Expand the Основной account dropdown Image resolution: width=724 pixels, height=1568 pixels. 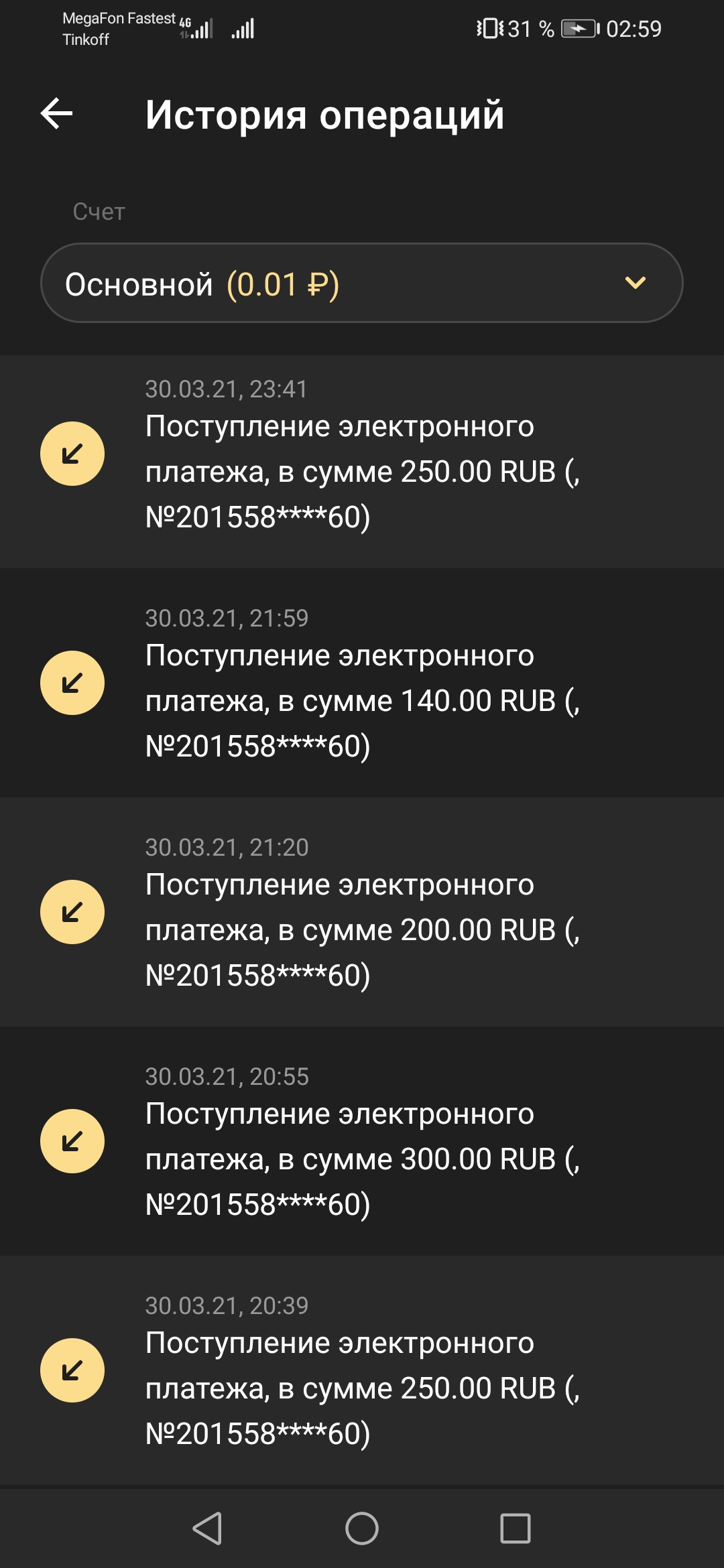(362, 283)
